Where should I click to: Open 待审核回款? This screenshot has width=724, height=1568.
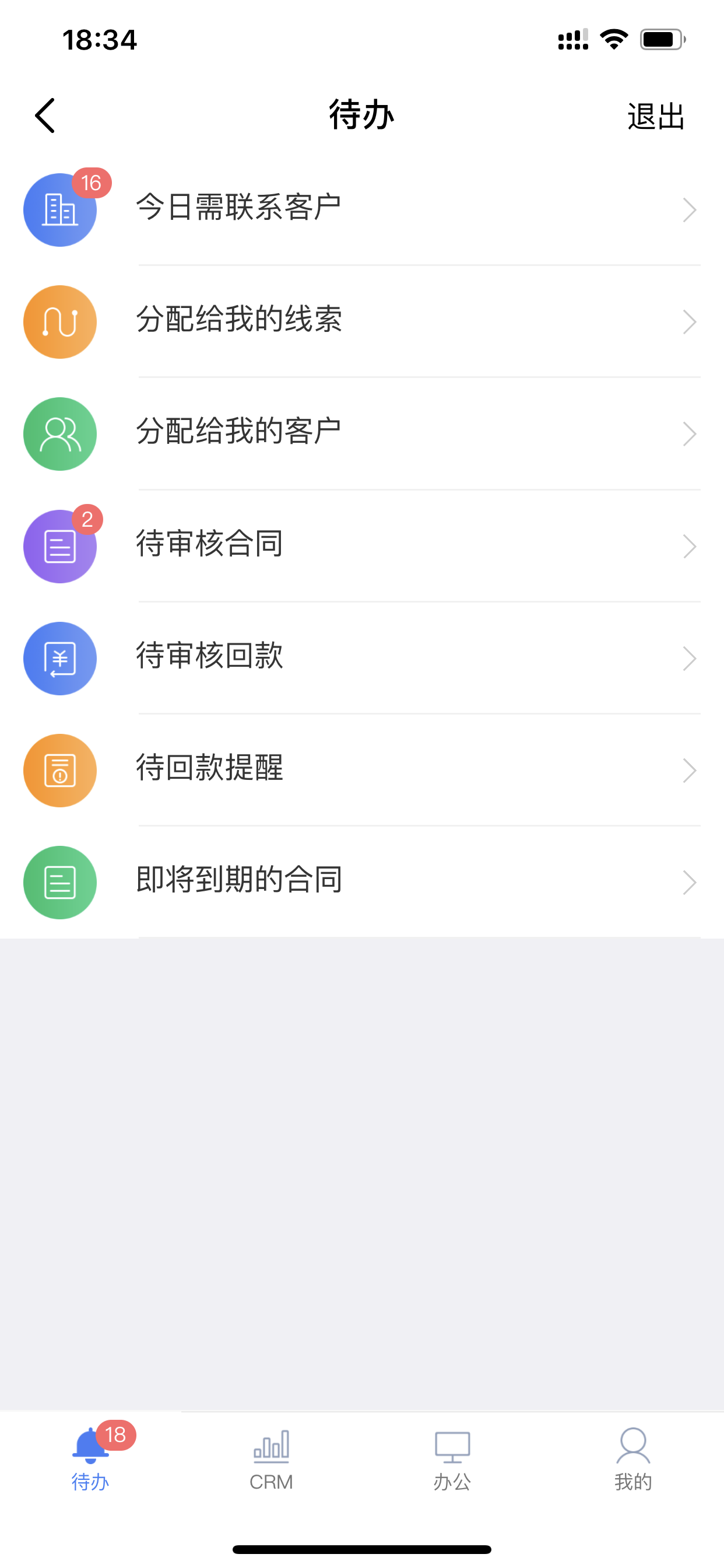pyautogui.click(x=362, y=657)
